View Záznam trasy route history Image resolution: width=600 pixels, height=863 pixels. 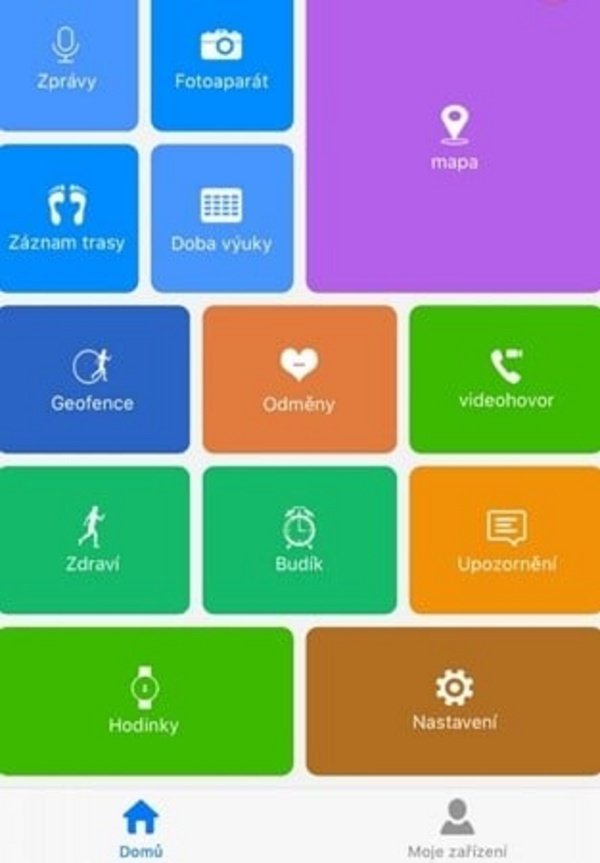coord(68,218)
